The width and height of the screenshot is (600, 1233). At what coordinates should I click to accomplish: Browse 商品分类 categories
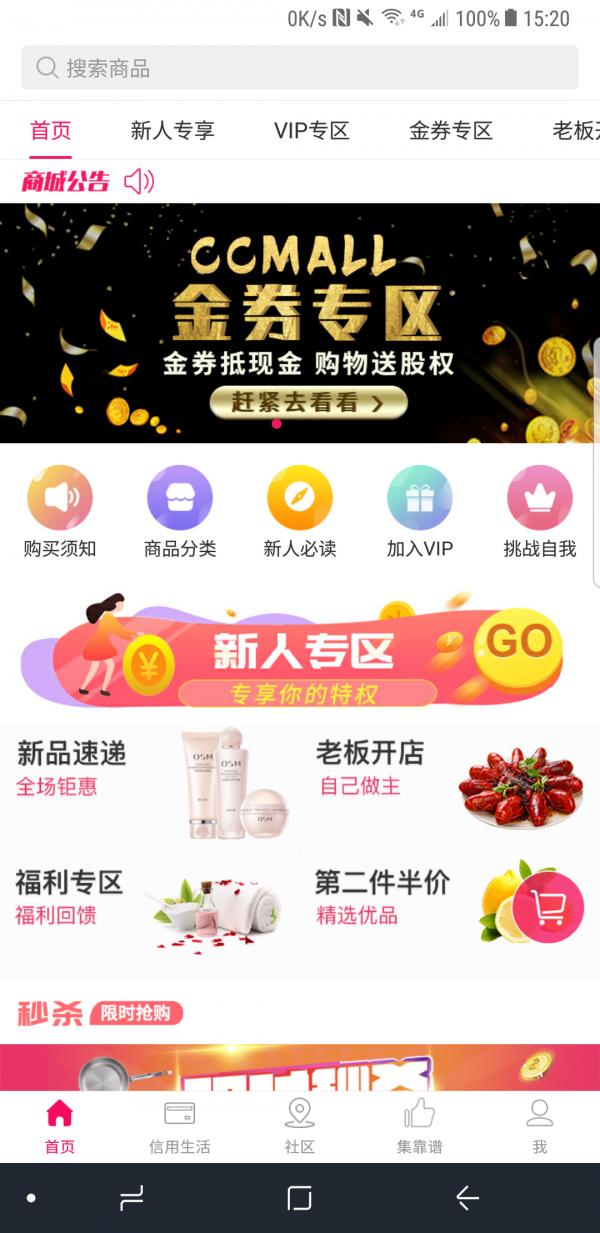tap(180, 512)
